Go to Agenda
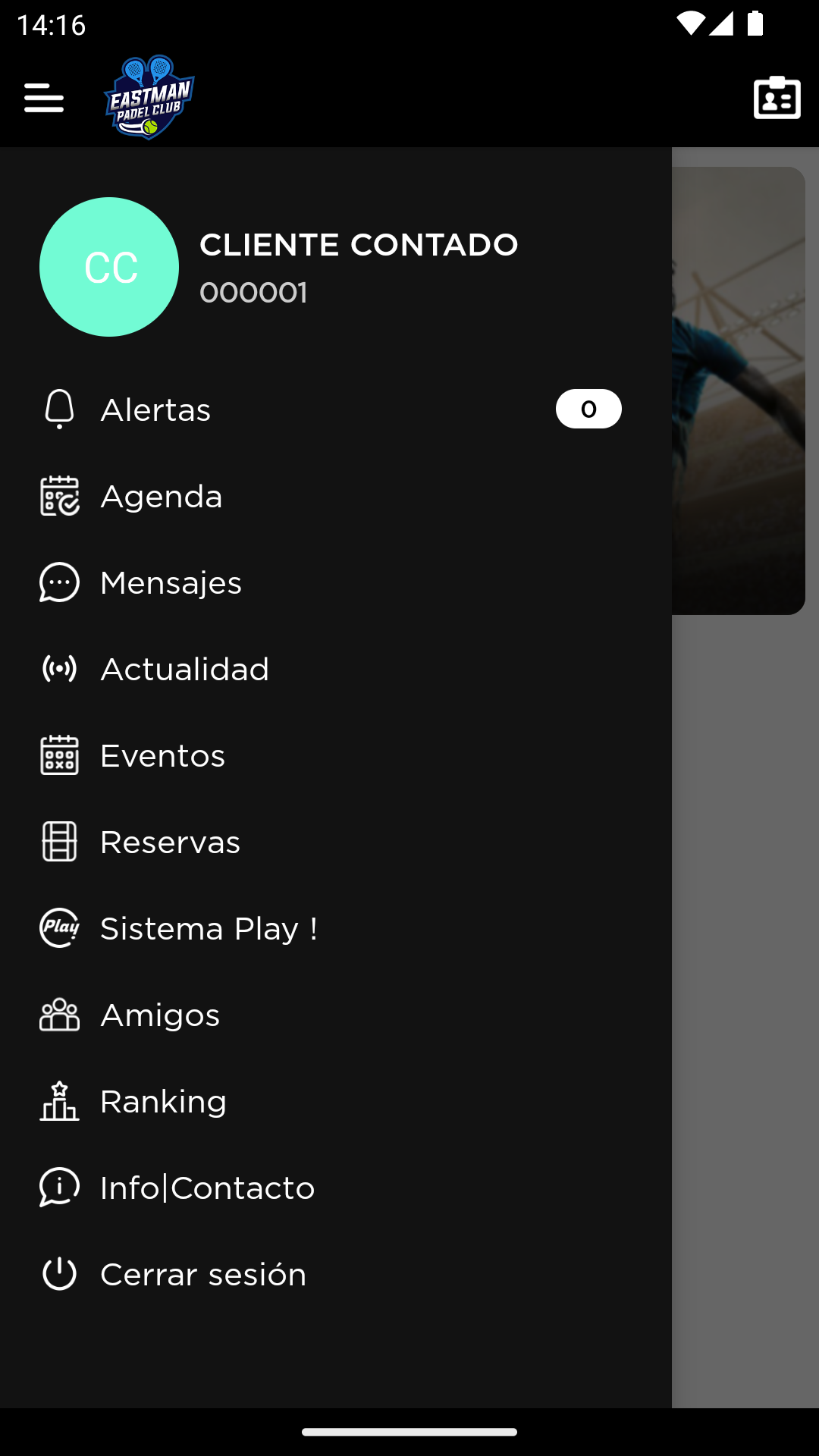The width and height of the screenshot is (819, 1456). pyautogui.click(x=335, y=496)
